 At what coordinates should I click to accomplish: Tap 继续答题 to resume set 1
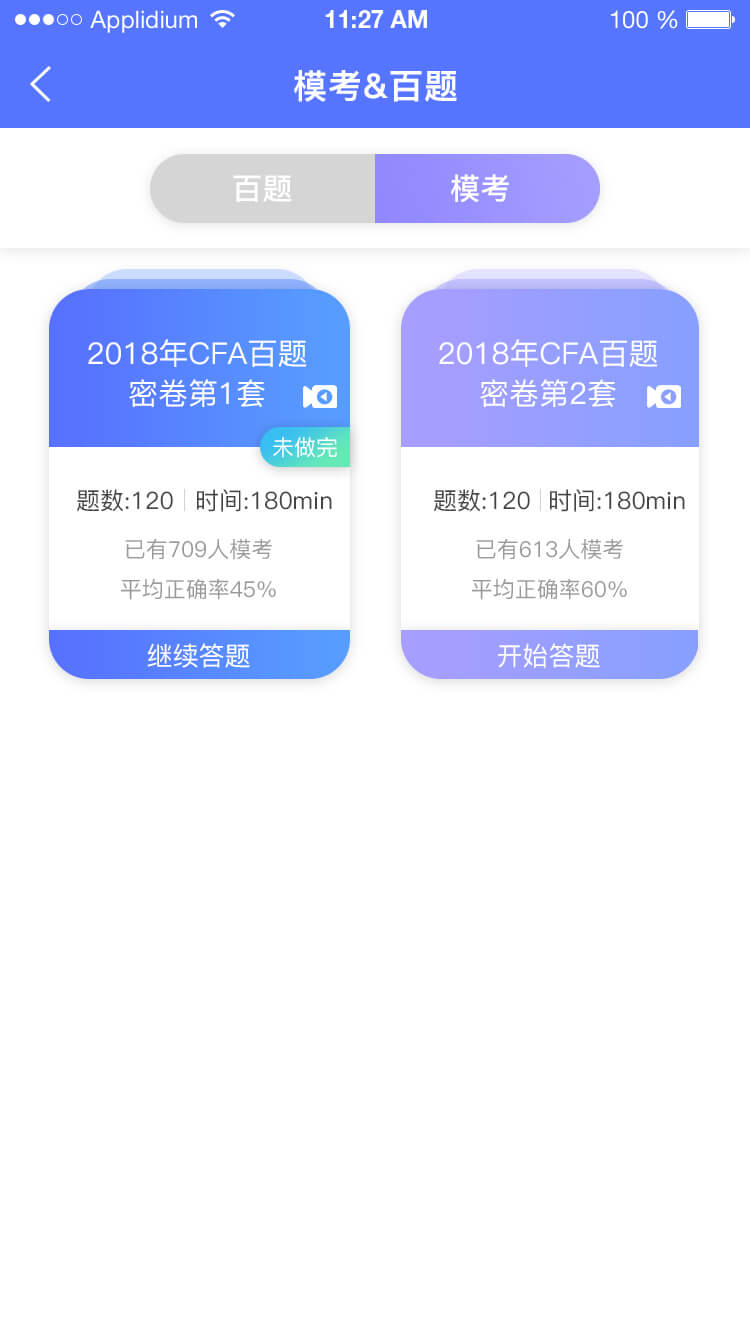[x=199, y=655]
